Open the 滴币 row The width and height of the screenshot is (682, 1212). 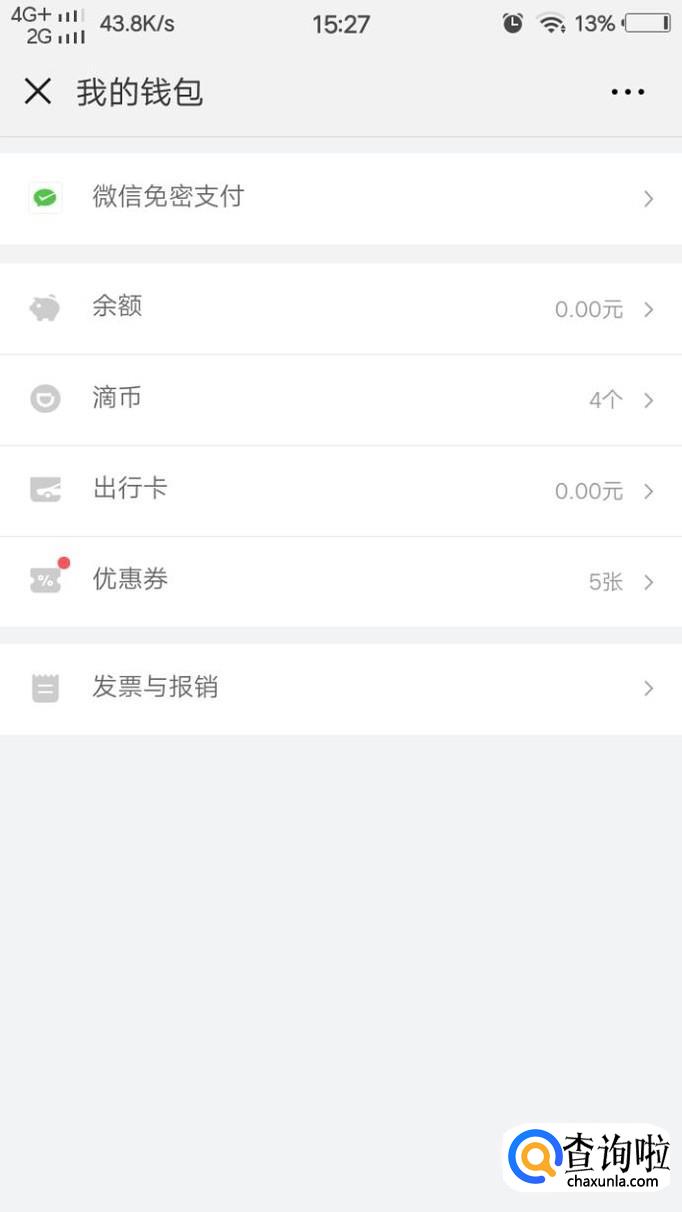coord(340,399)
